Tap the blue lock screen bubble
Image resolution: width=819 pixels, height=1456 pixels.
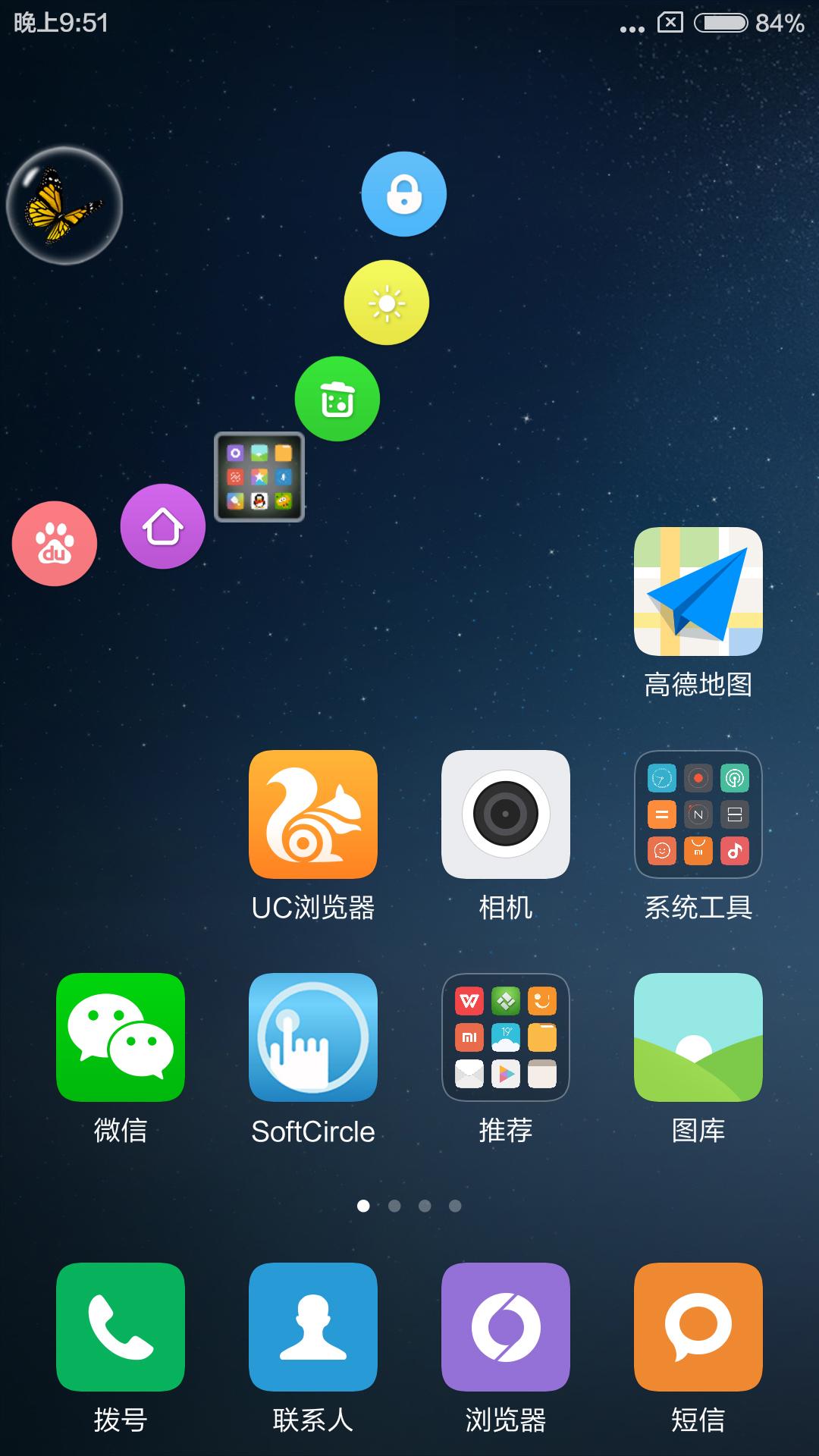pos(403,194)
